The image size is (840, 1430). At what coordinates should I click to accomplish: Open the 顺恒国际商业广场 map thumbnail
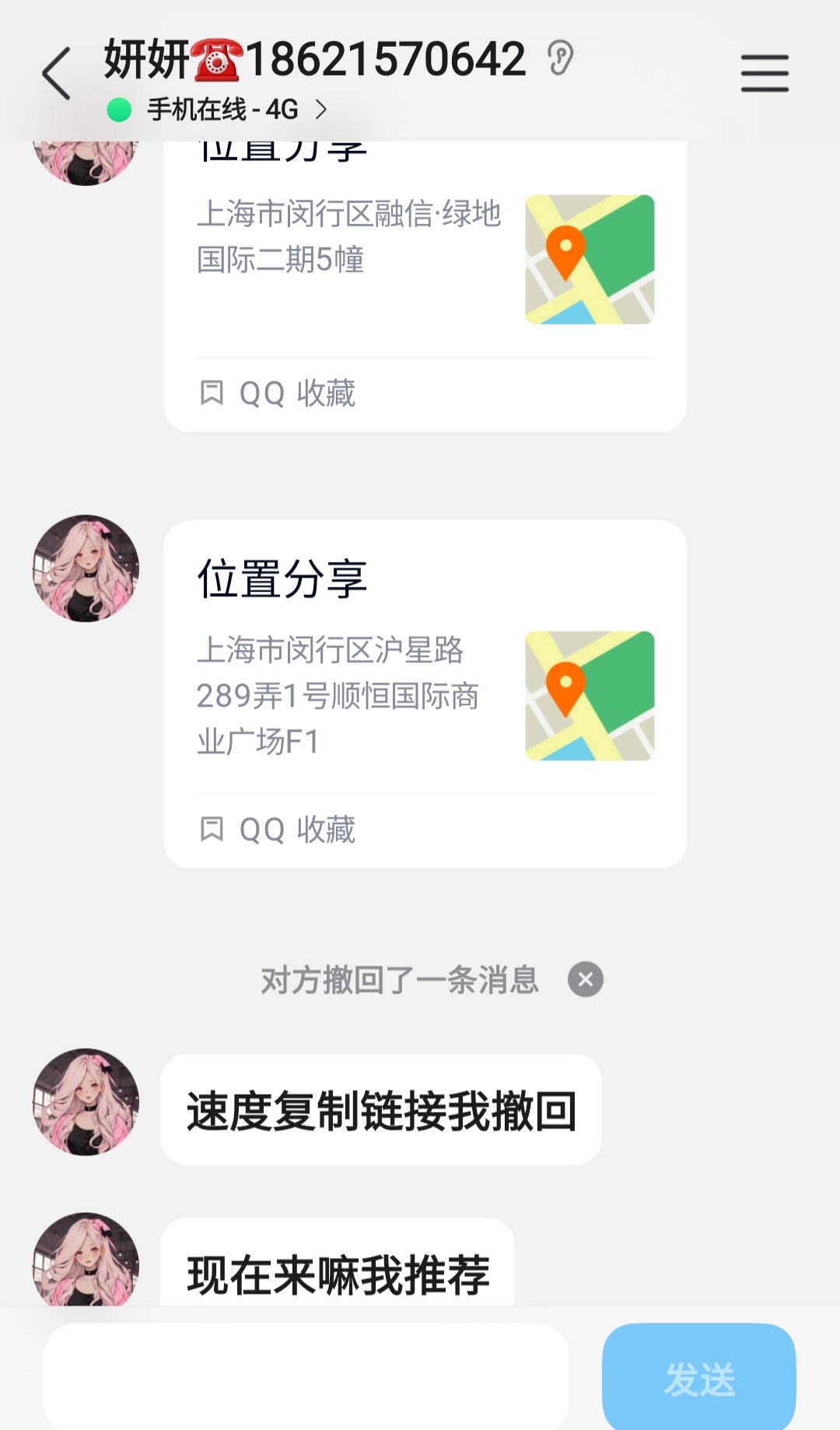(x=589, y=695)
